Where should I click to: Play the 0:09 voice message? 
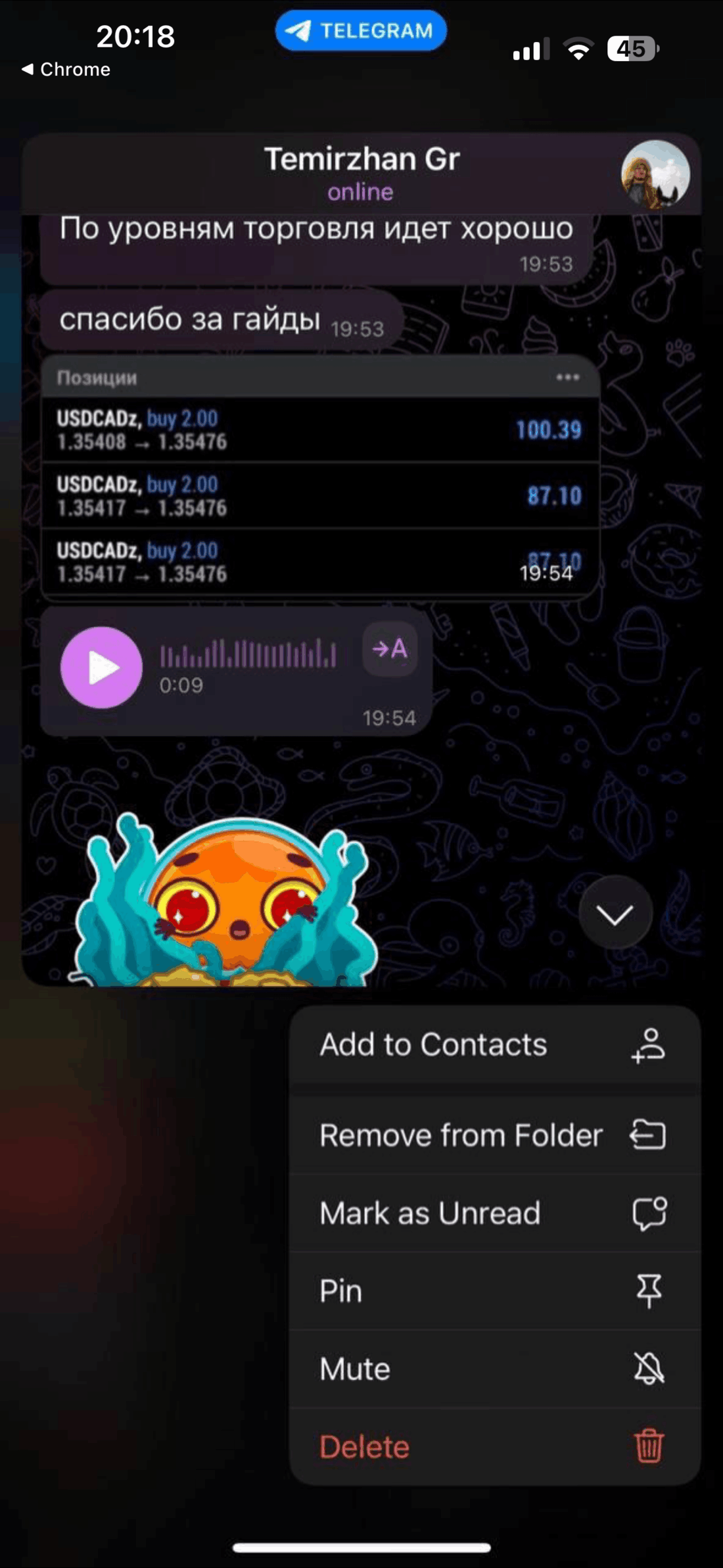[x=102, y=668]
